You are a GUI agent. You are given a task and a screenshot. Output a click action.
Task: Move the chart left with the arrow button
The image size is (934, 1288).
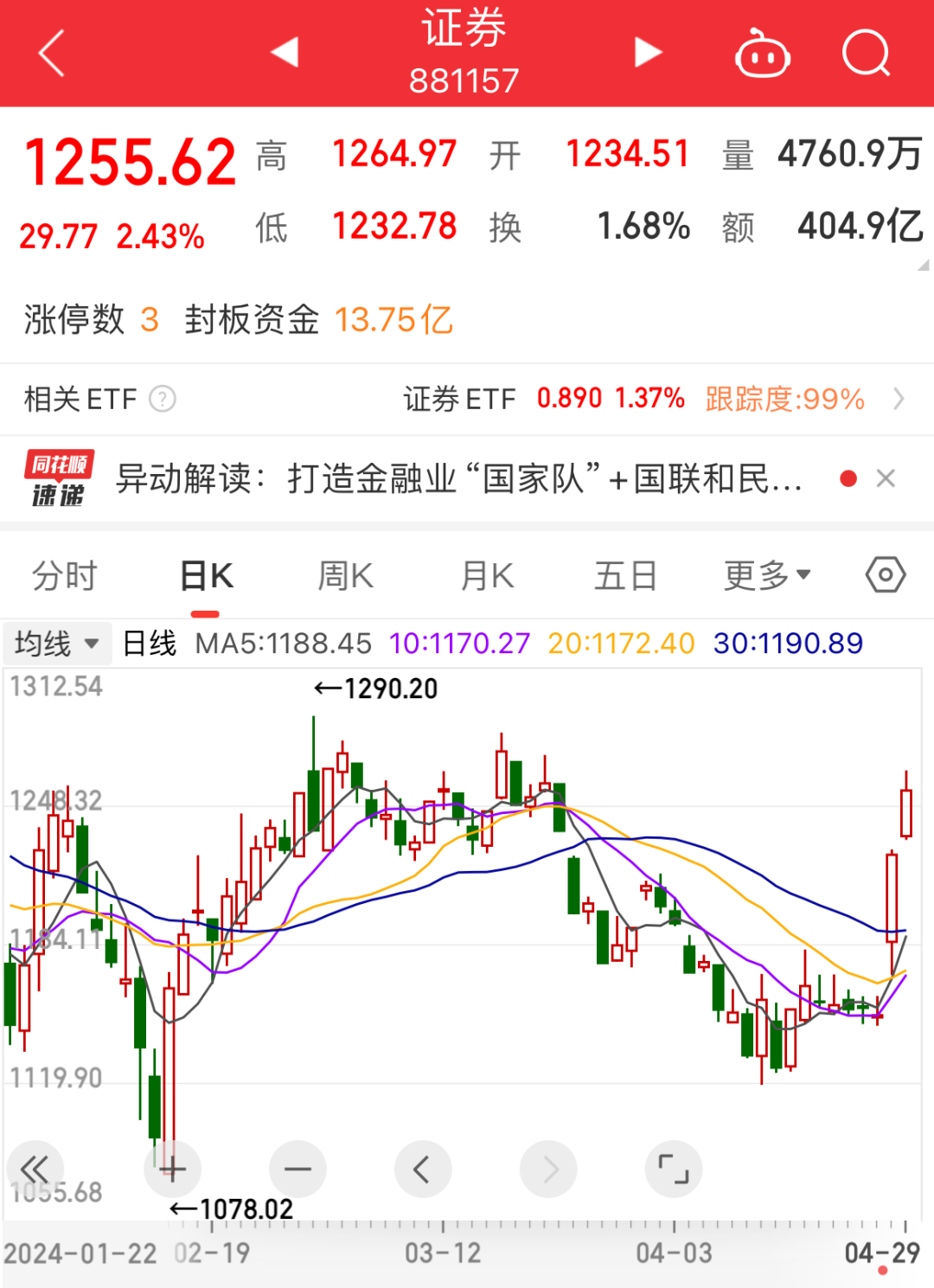coord(422,1170)
